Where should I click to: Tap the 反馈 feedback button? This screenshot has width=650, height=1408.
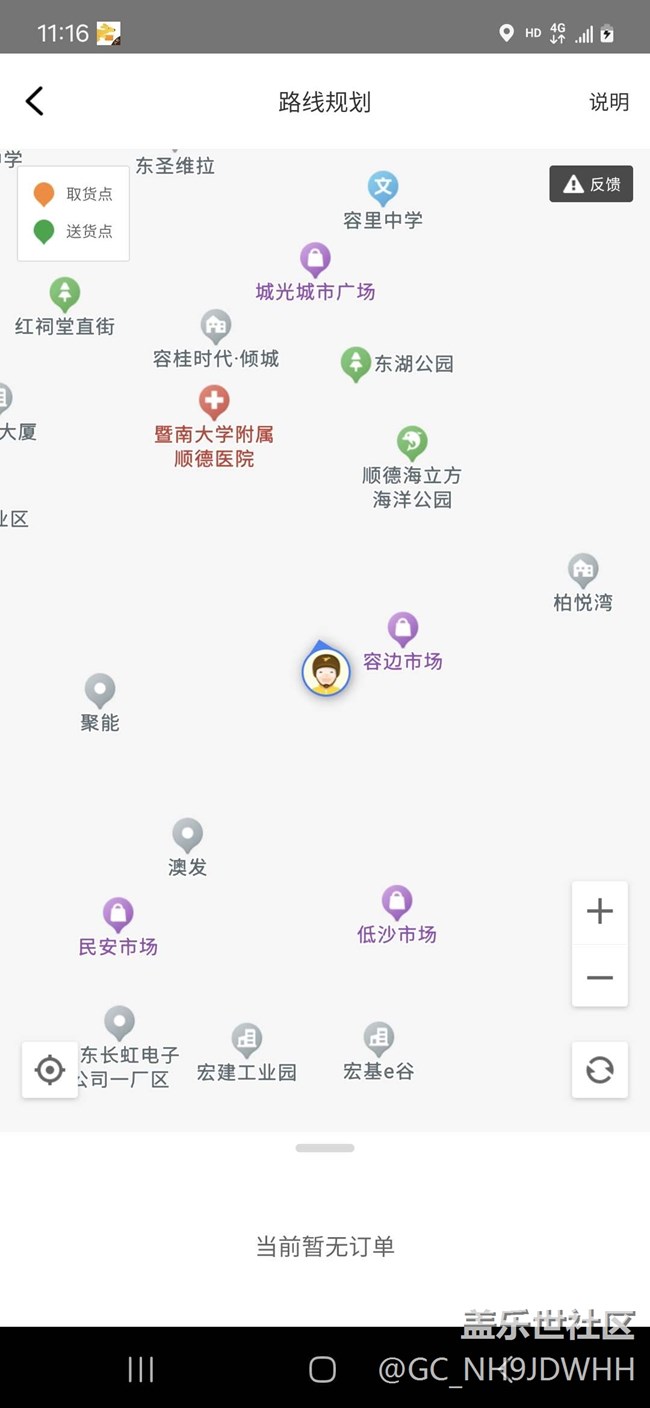pos(591,184)
